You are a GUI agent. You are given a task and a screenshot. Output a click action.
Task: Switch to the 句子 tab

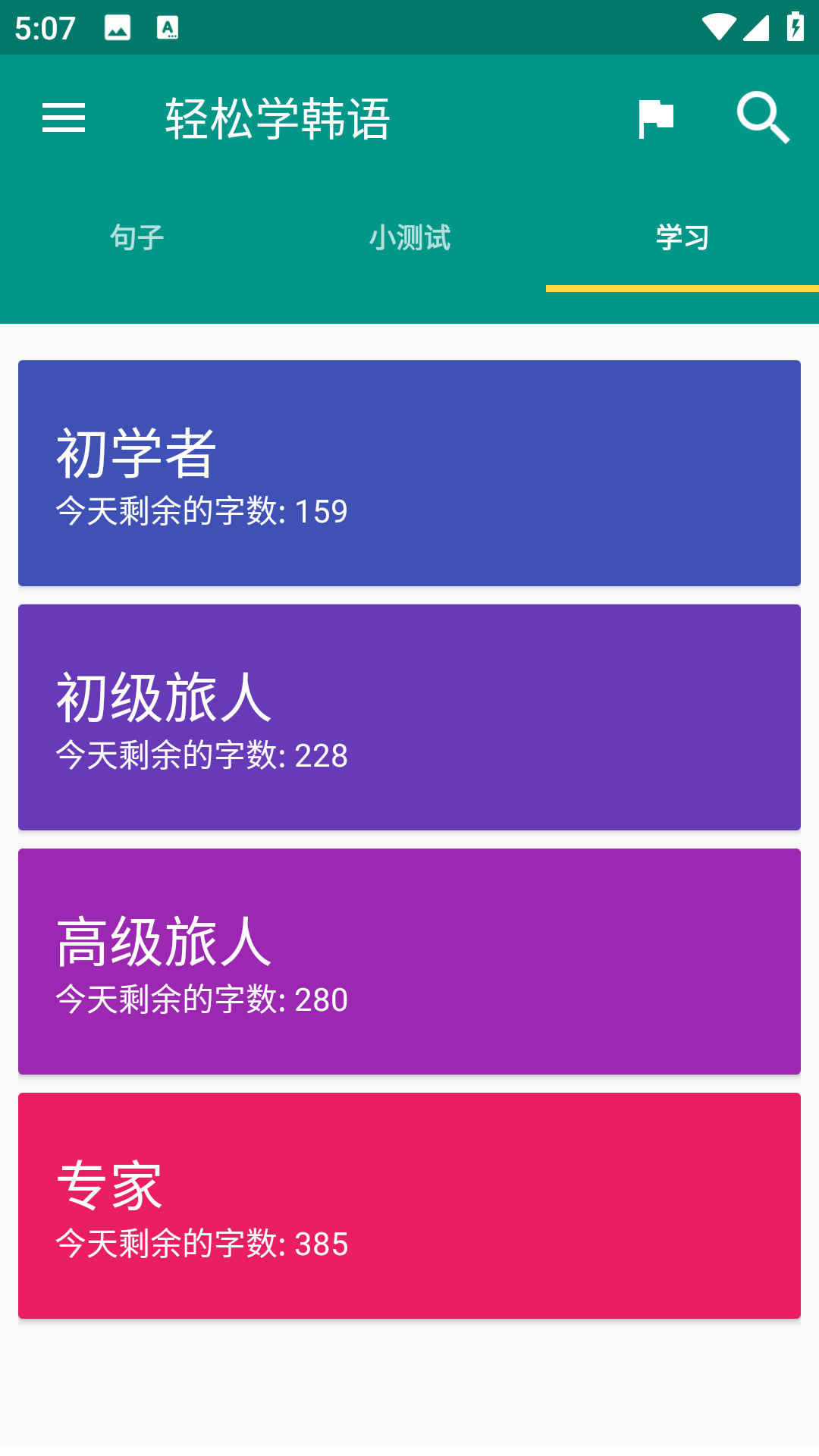(x=136, y=238)
